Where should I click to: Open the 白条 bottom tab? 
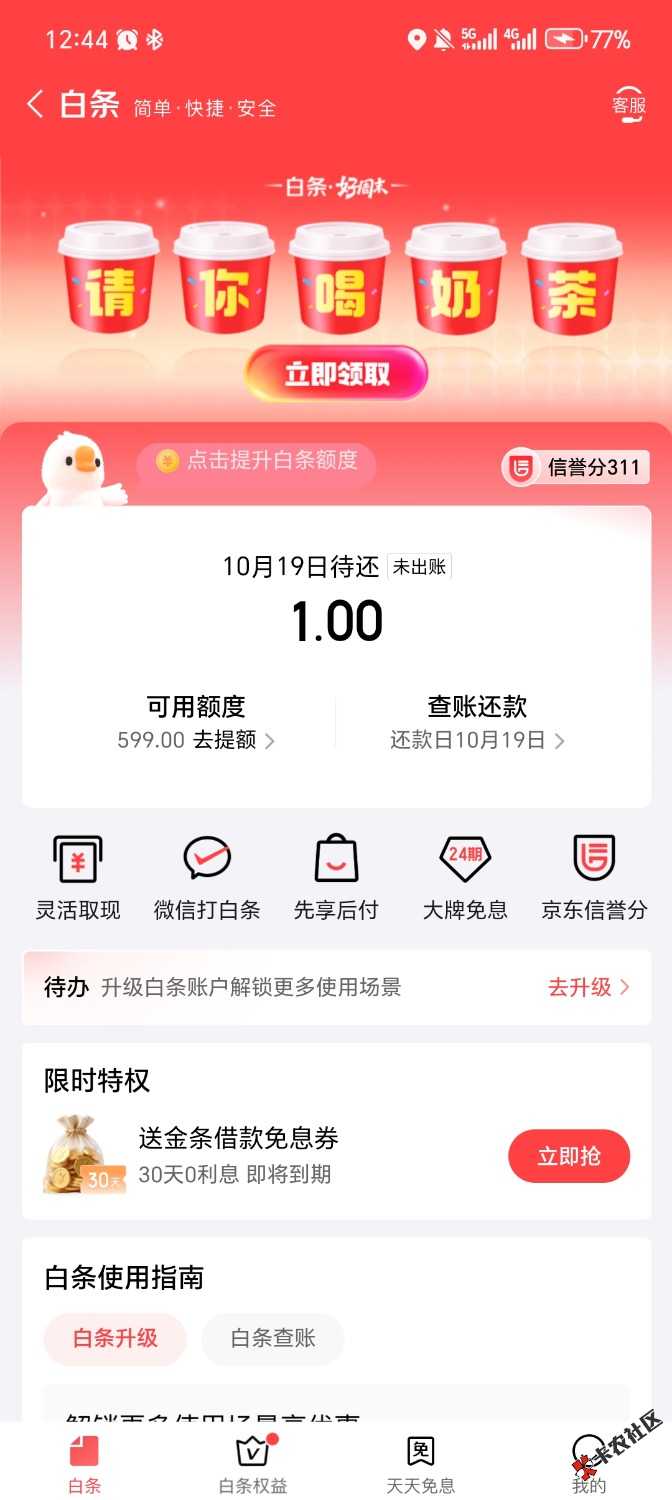[x=85, y=1465]
